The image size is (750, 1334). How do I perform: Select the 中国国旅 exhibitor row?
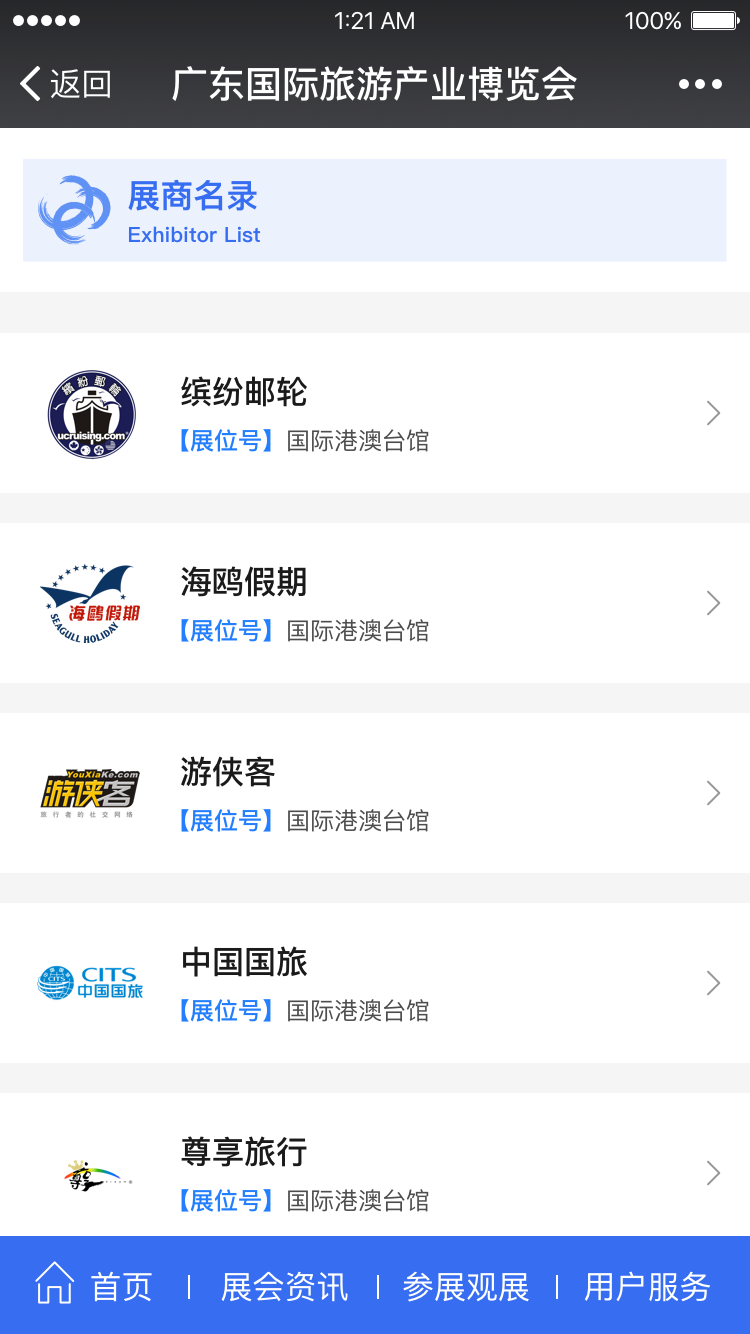coord(375,983)
